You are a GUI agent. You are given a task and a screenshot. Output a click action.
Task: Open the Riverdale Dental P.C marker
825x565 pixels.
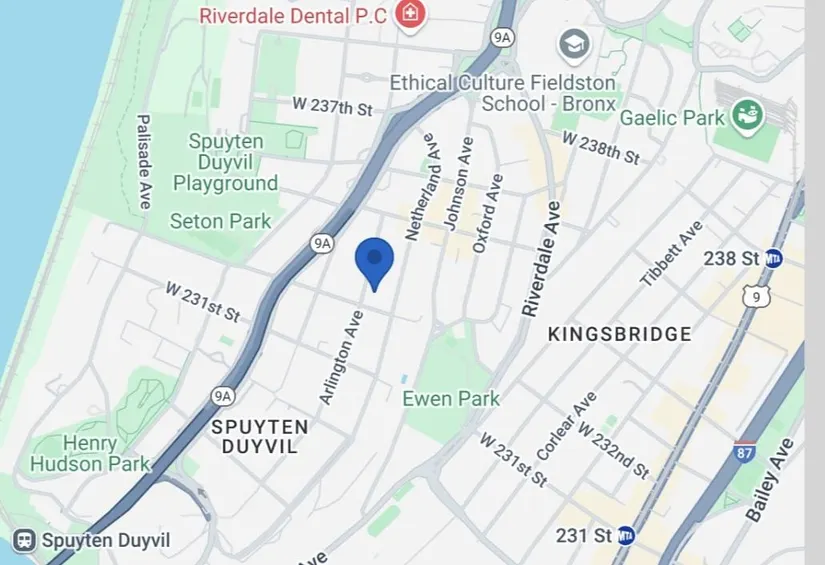[408, 14]
